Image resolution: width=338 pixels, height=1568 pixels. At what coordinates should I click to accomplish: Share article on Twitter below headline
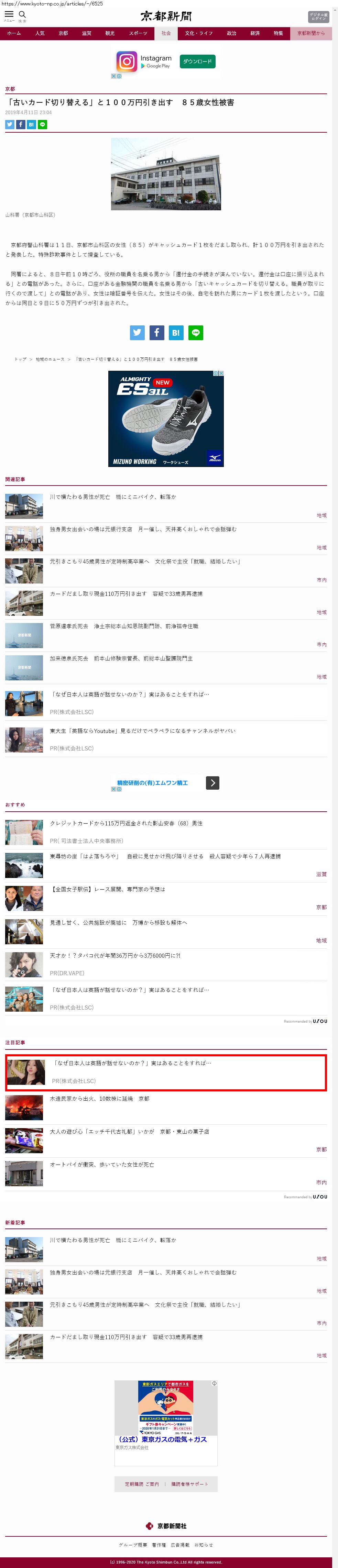[10, 124]
